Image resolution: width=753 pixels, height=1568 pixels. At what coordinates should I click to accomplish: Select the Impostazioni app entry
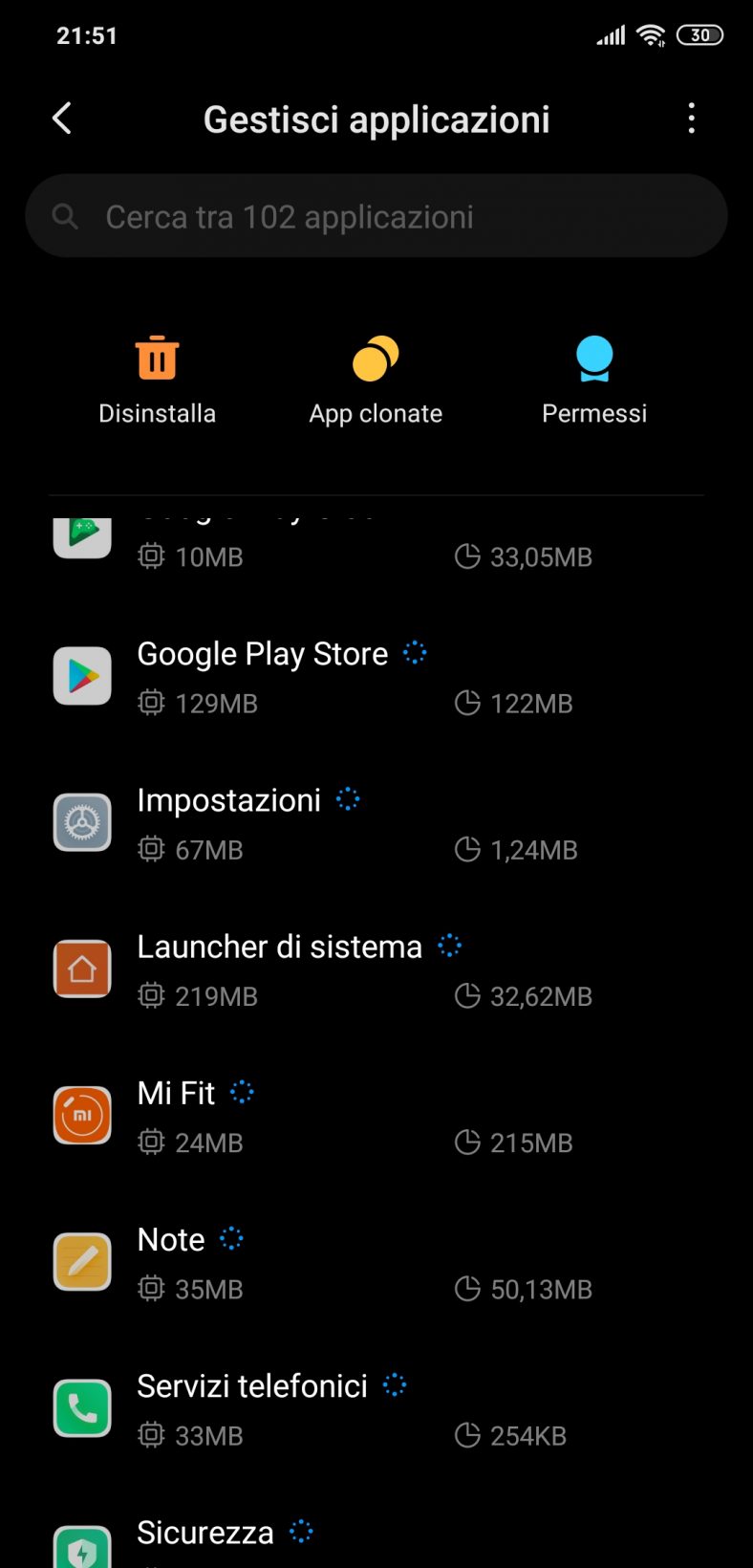click(376, 823)
